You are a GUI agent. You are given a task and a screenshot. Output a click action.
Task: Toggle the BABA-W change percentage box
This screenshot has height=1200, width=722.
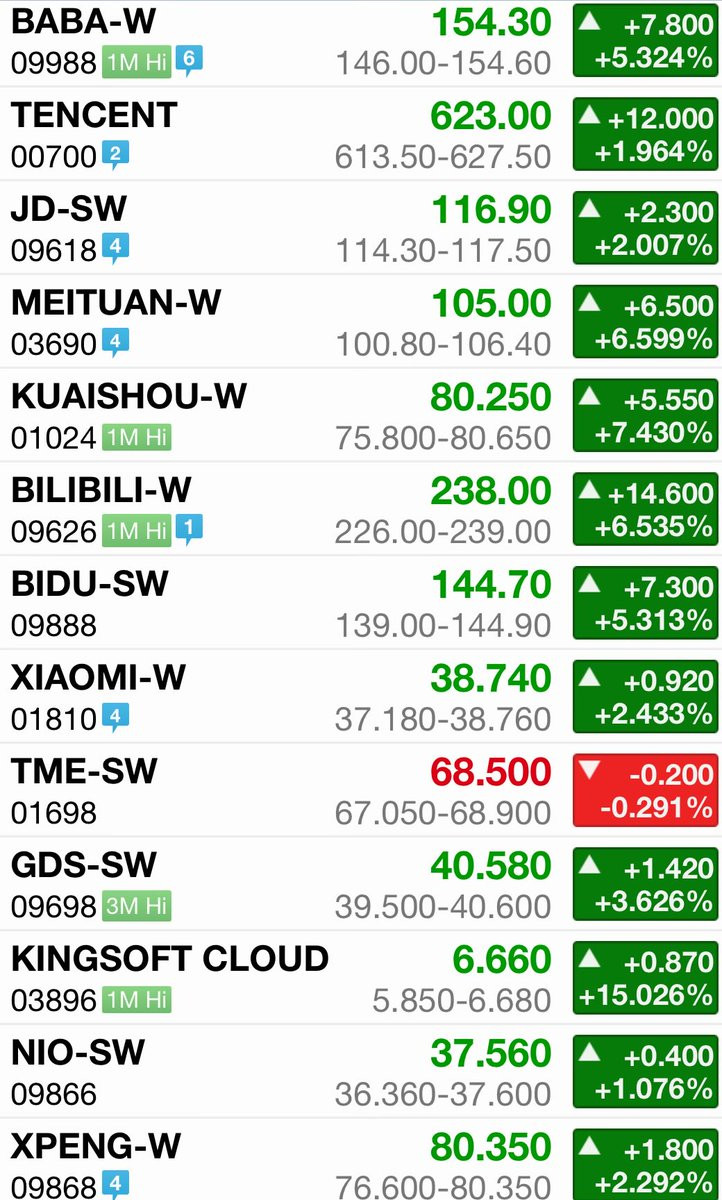tap(645, 41)
